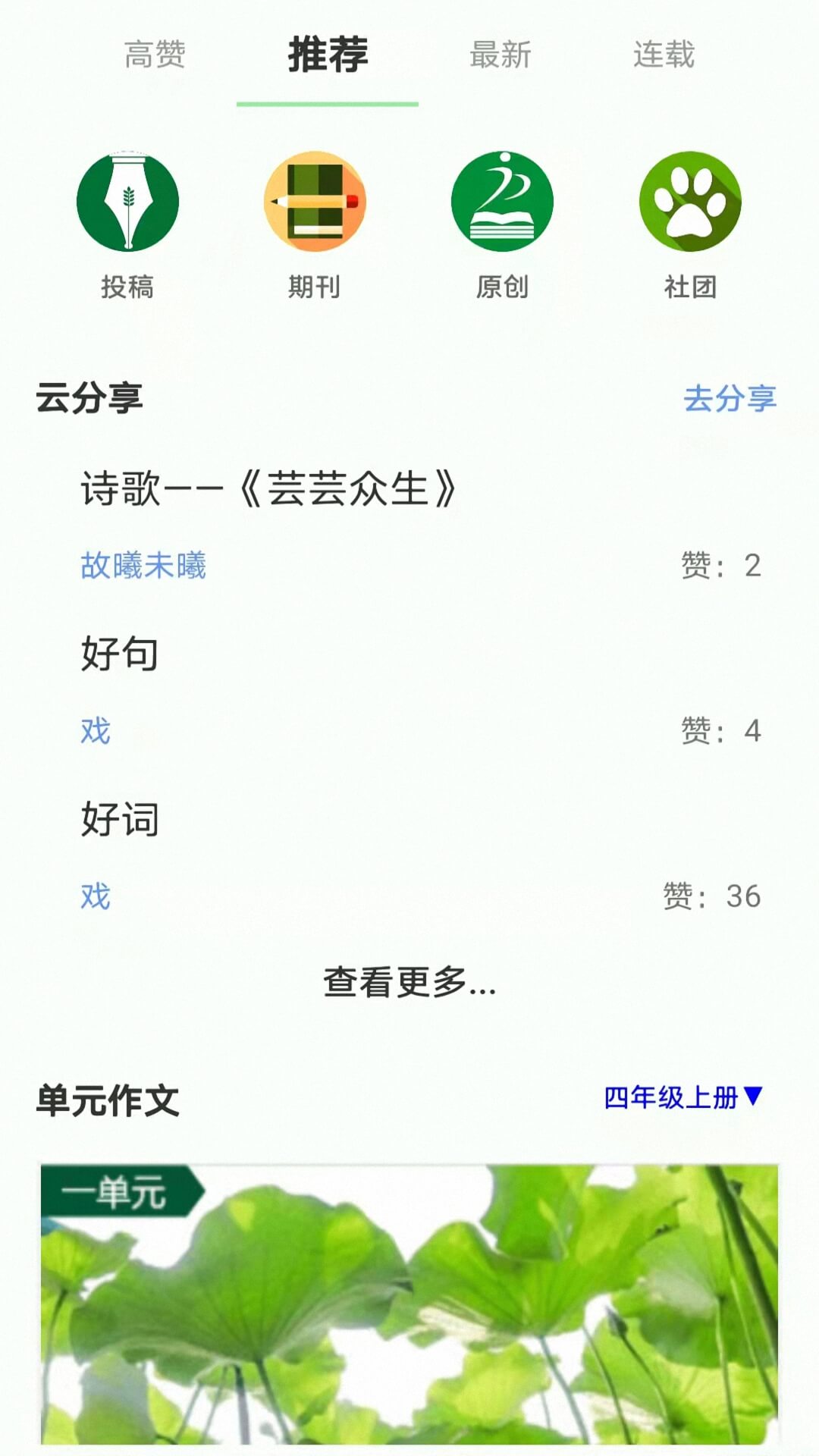This screenshot has width=819, height=1456.
Task: View author 故曦未曦 profile
Action: coord(143,565)
